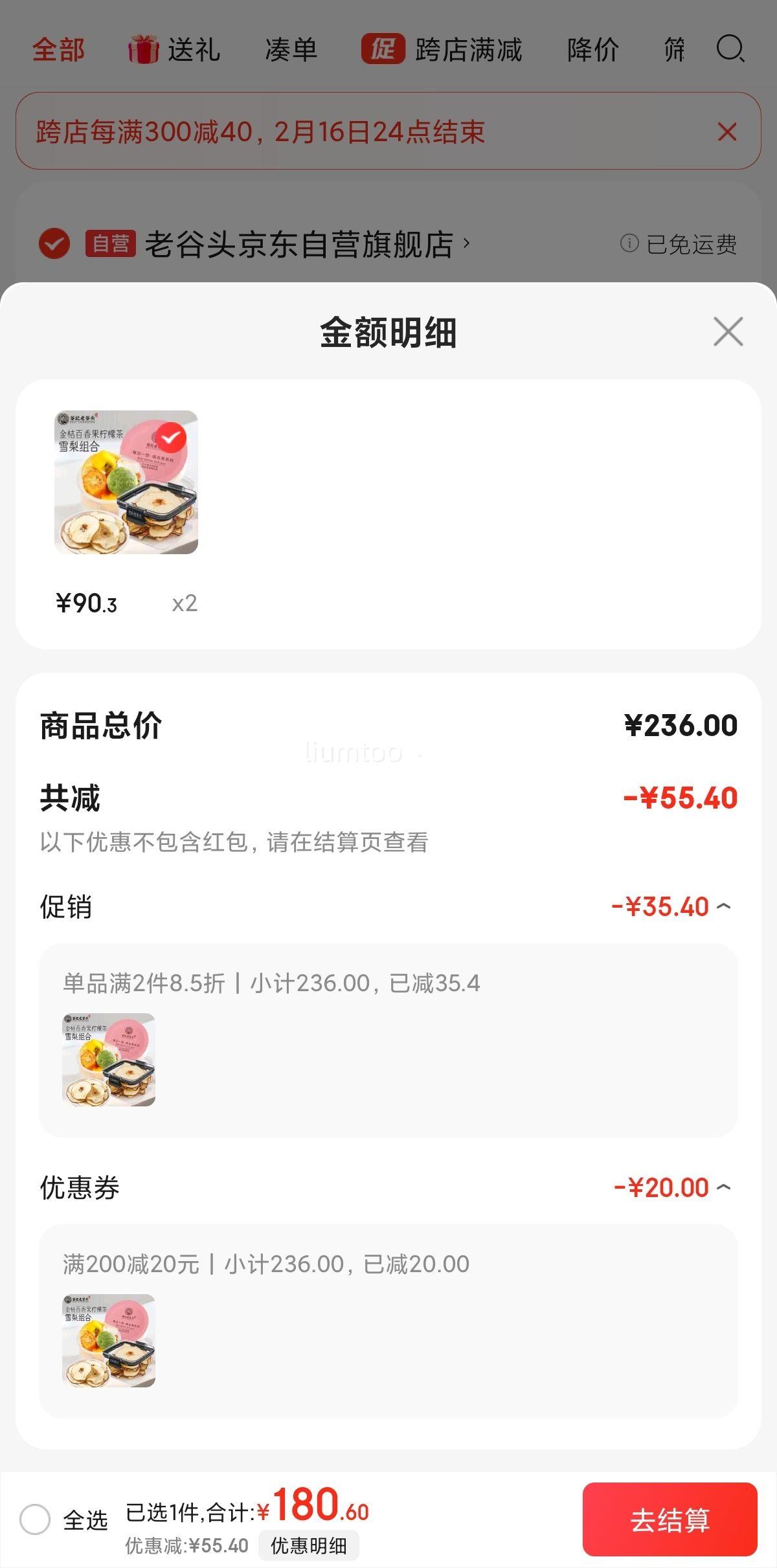Switch to the 送礼 tab

(x=175, y=50)
